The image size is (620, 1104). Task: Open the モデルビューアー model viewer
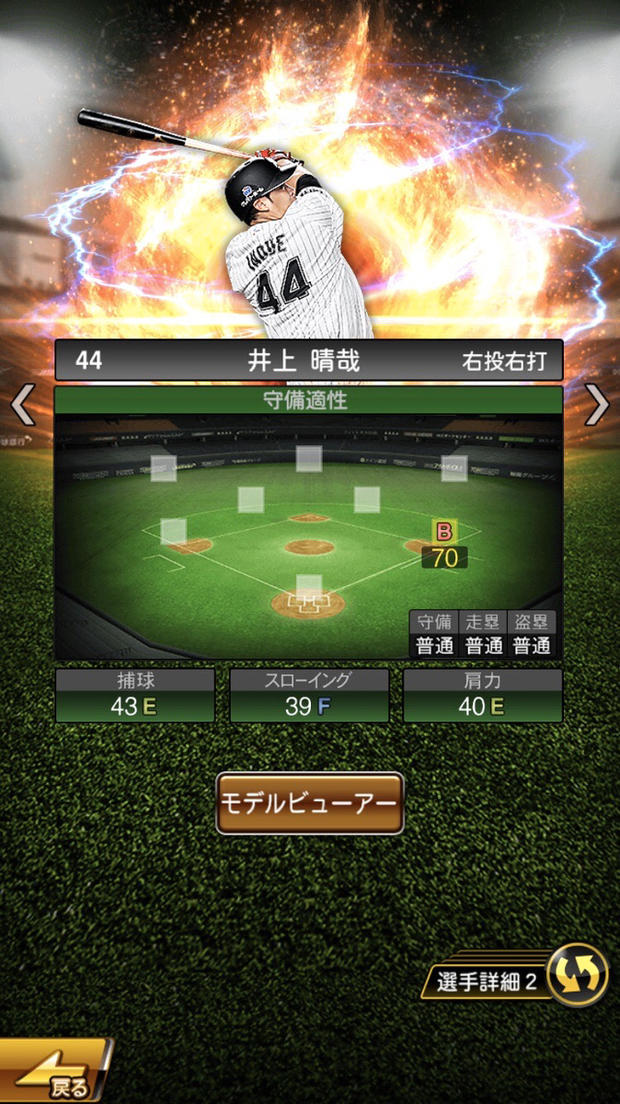pos(309,803)
